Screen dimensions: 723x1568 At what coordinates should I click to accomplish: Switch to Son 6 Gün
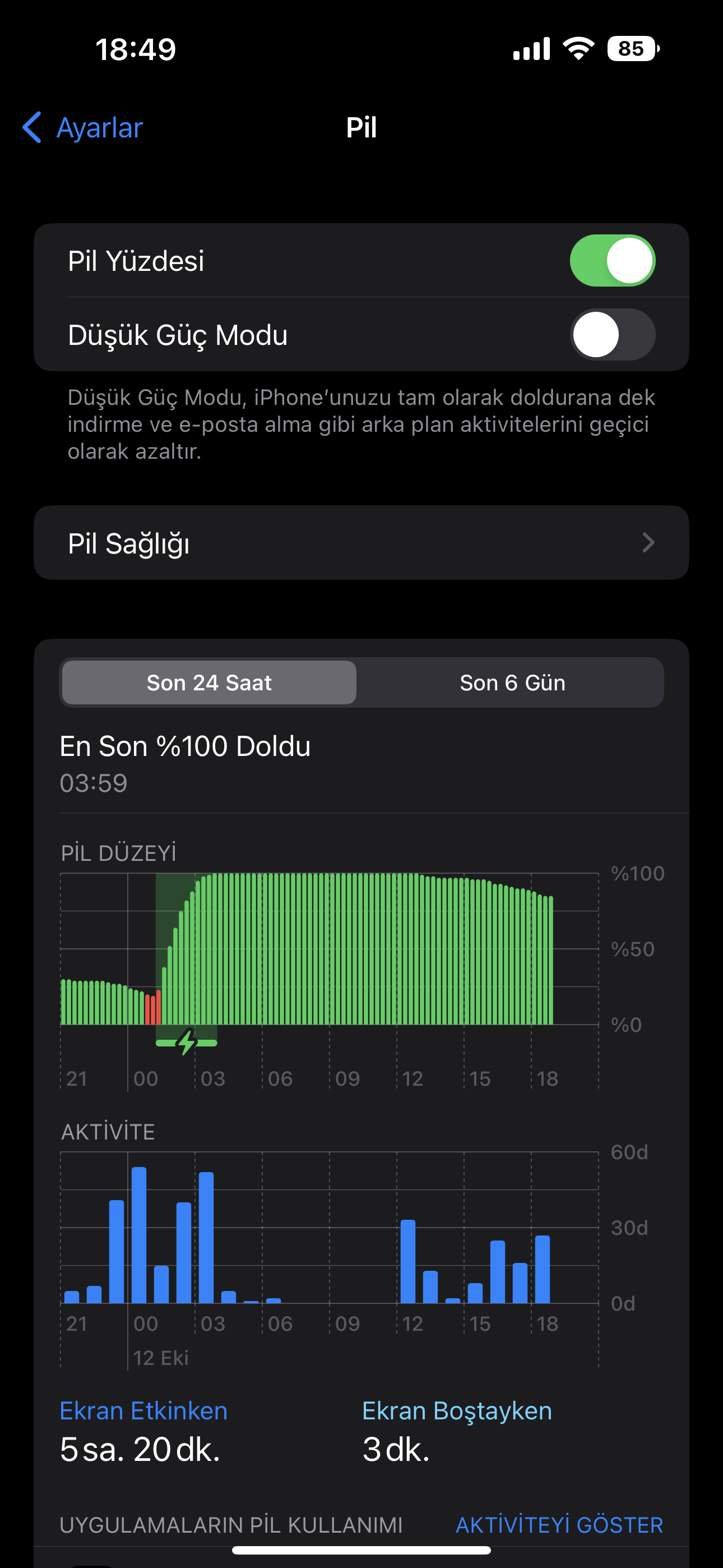coord(512,683)
